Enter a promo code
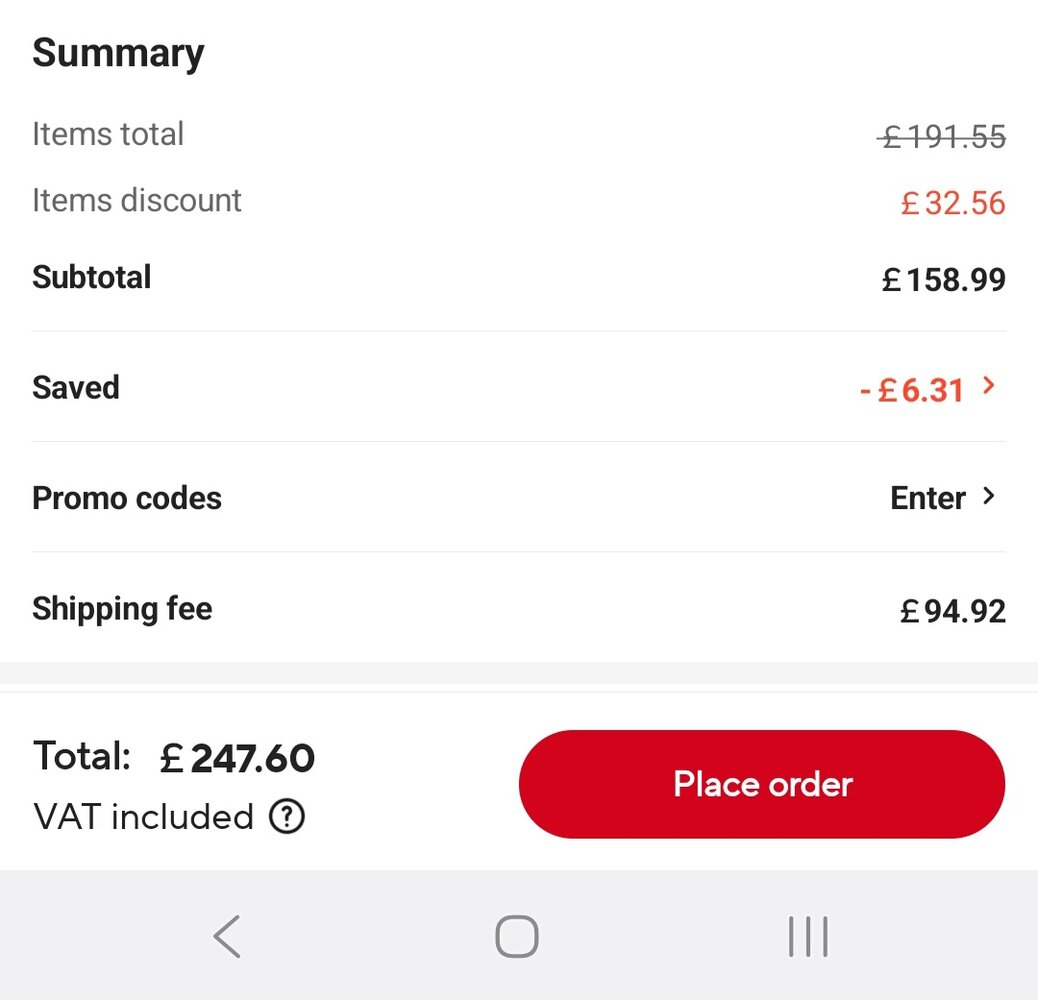This screenshot has width=1038, height=1000. tap(942, 498)
